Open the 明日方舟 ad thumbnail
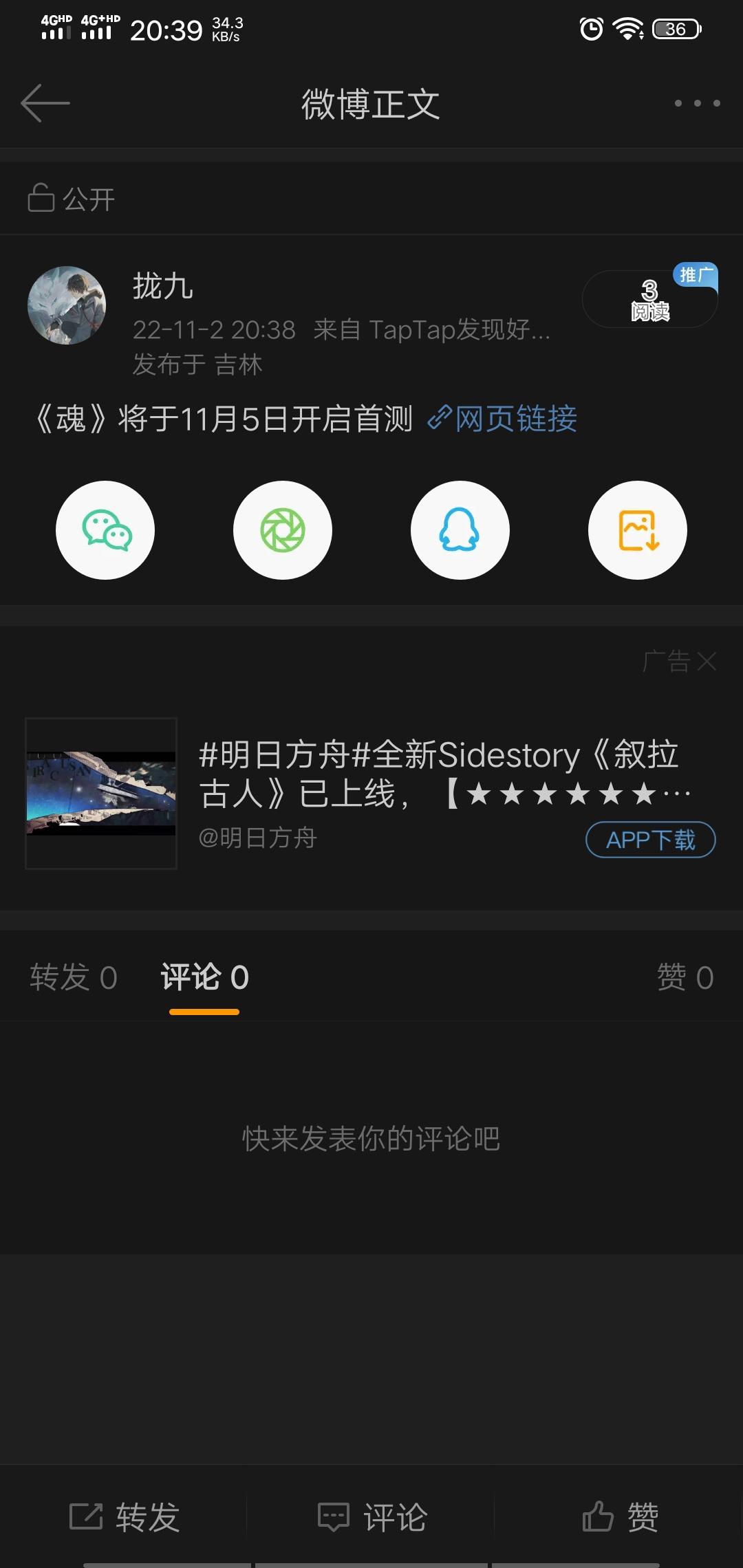The width and height of the screenshot is (743, 1568). click(x=101, y=794)
